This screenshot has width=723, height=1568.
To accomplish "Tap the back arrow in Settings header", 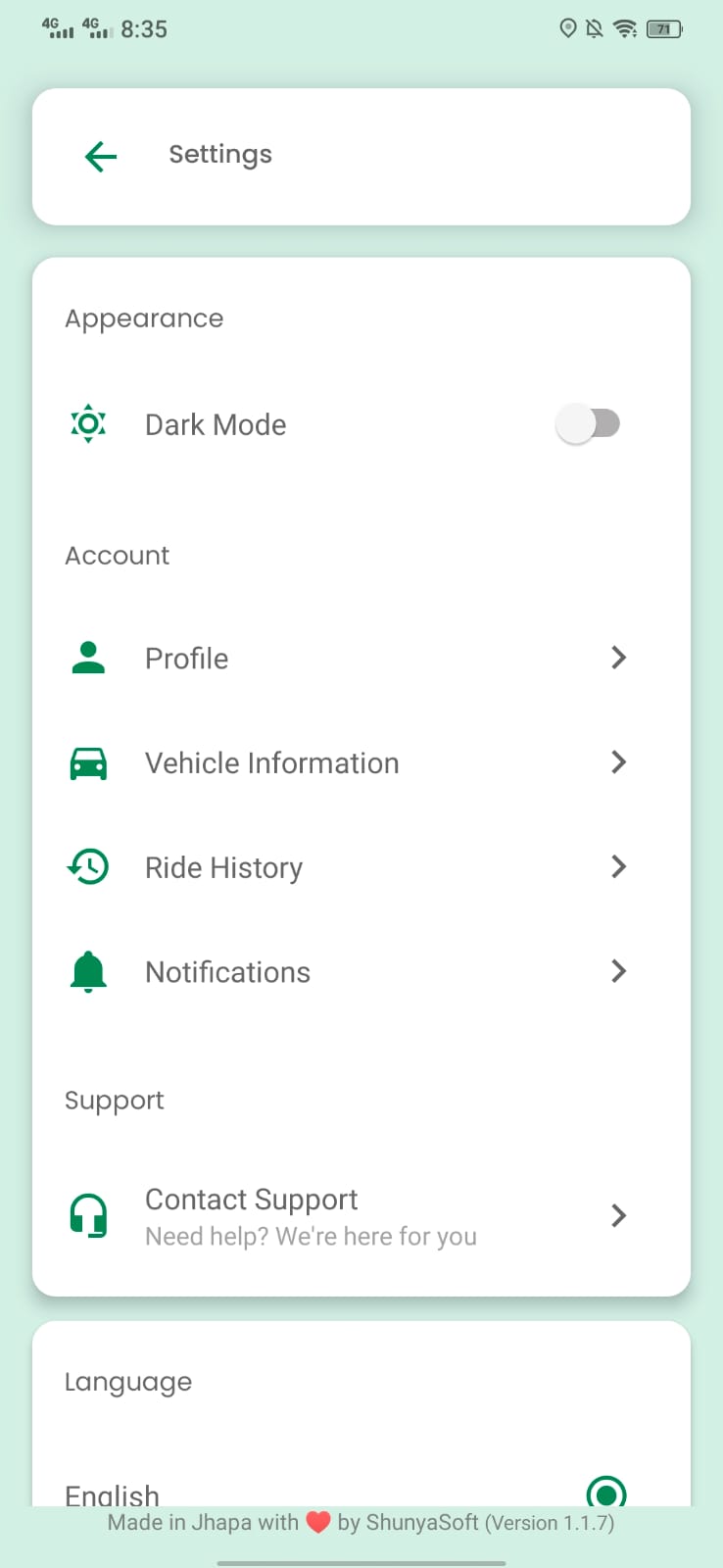I will point(99,156).
